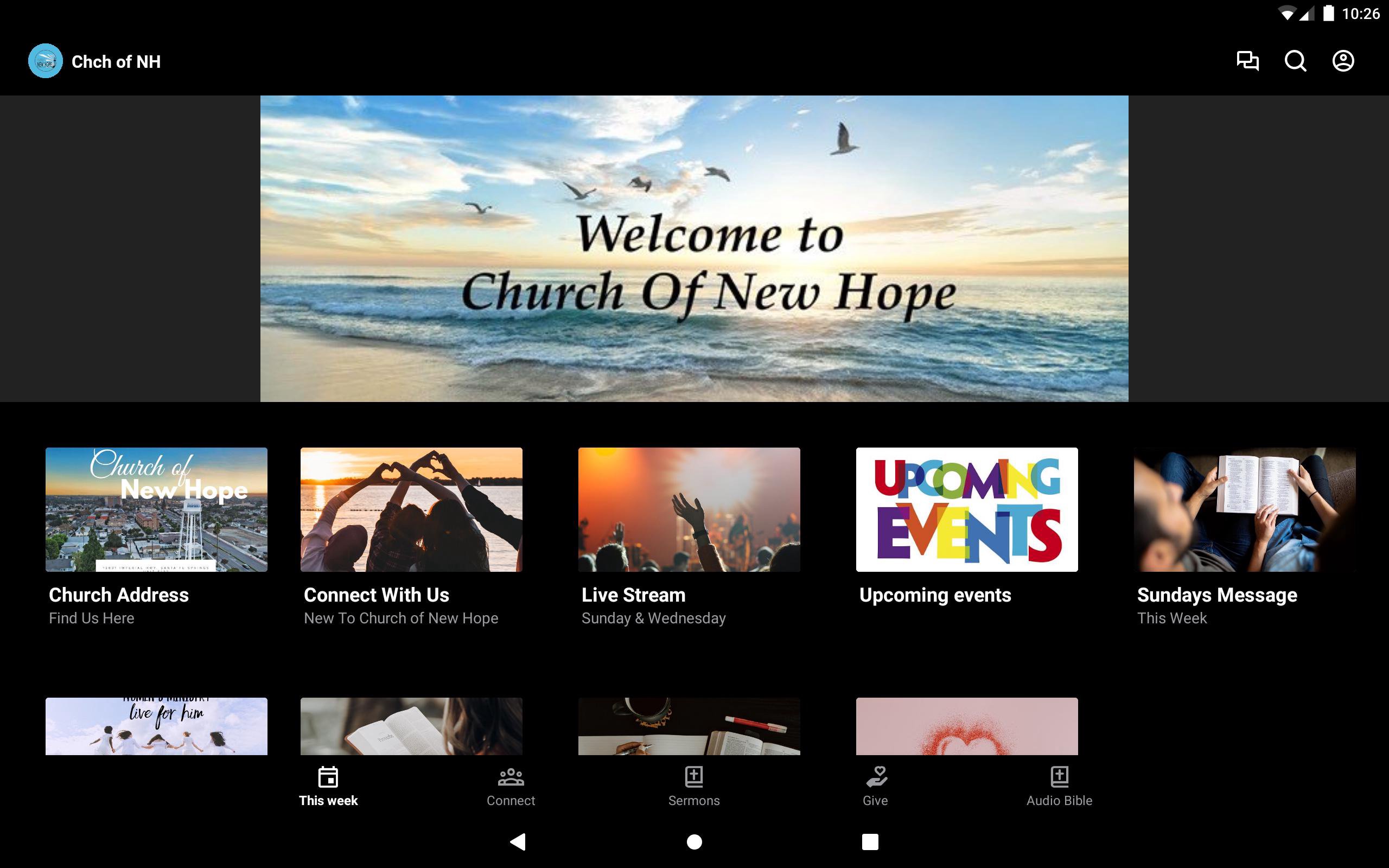This screenshot has height=868, width=1389.
Task: Open the Live Stream card
Action: 689,510
